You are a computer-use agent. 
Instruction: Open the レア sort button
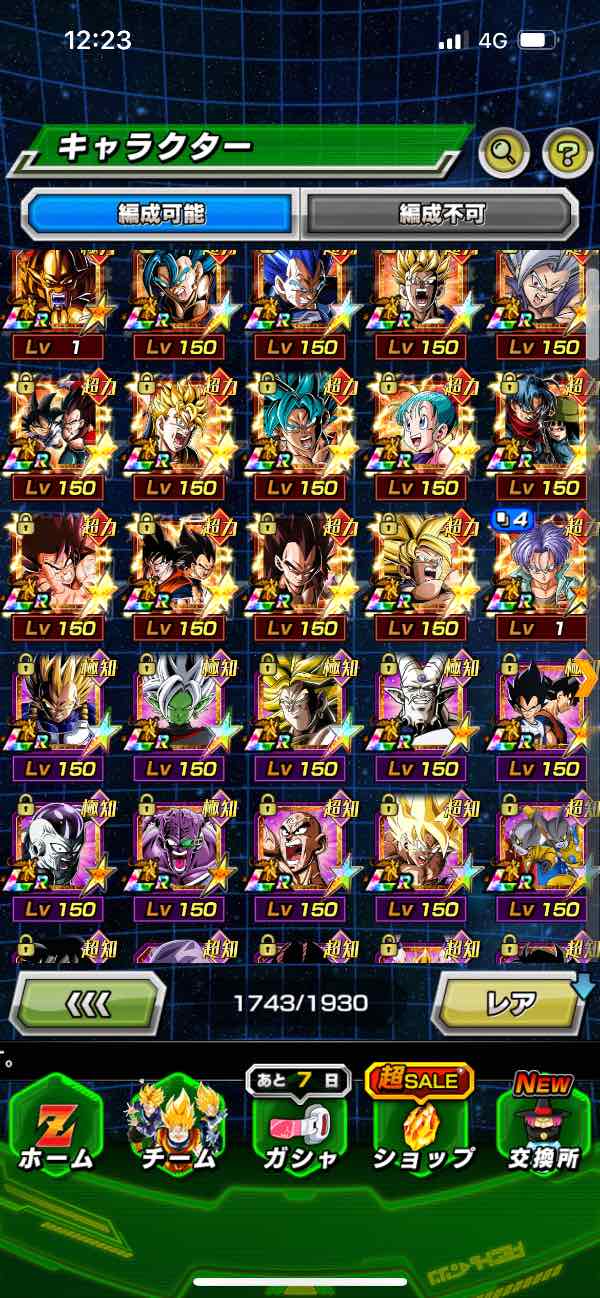pos(508,1002)
